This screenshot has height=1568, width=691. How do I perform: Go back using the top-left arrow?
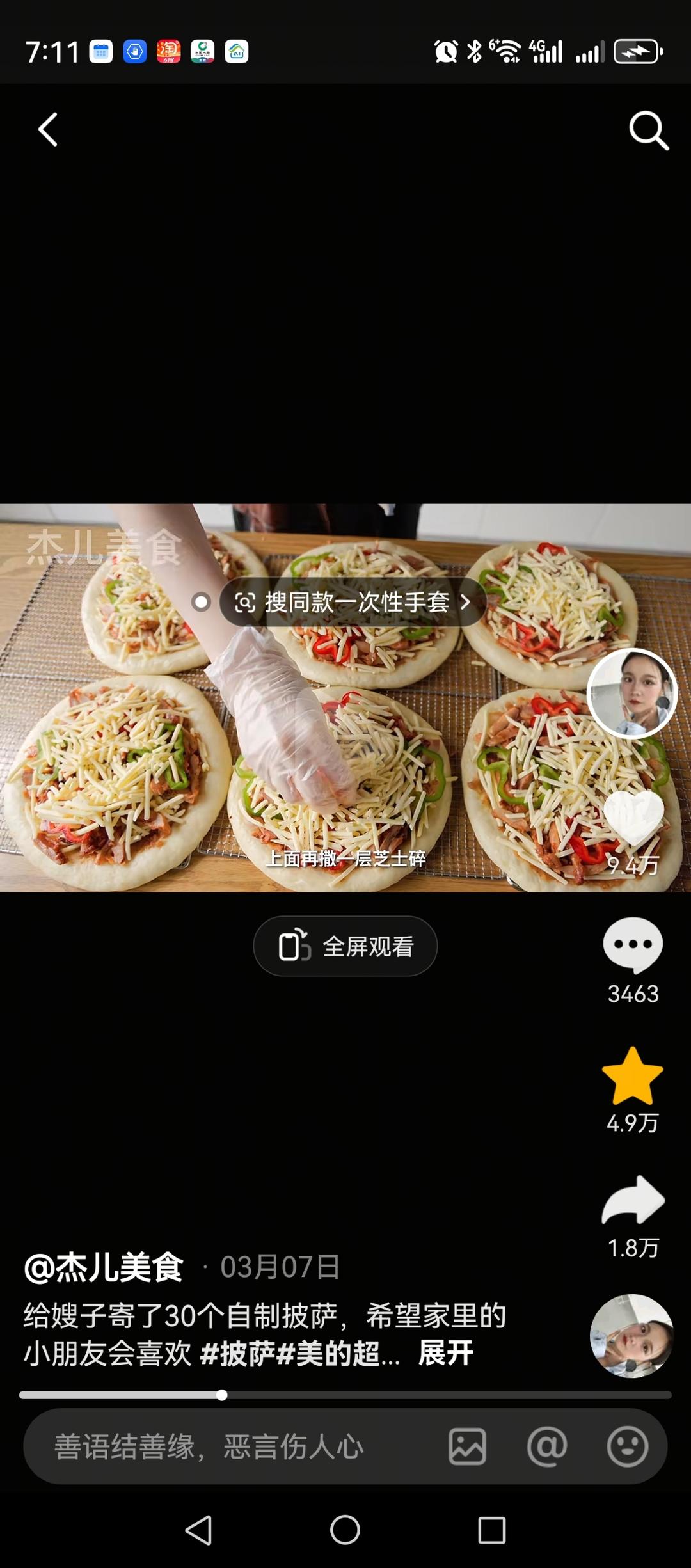48,130
